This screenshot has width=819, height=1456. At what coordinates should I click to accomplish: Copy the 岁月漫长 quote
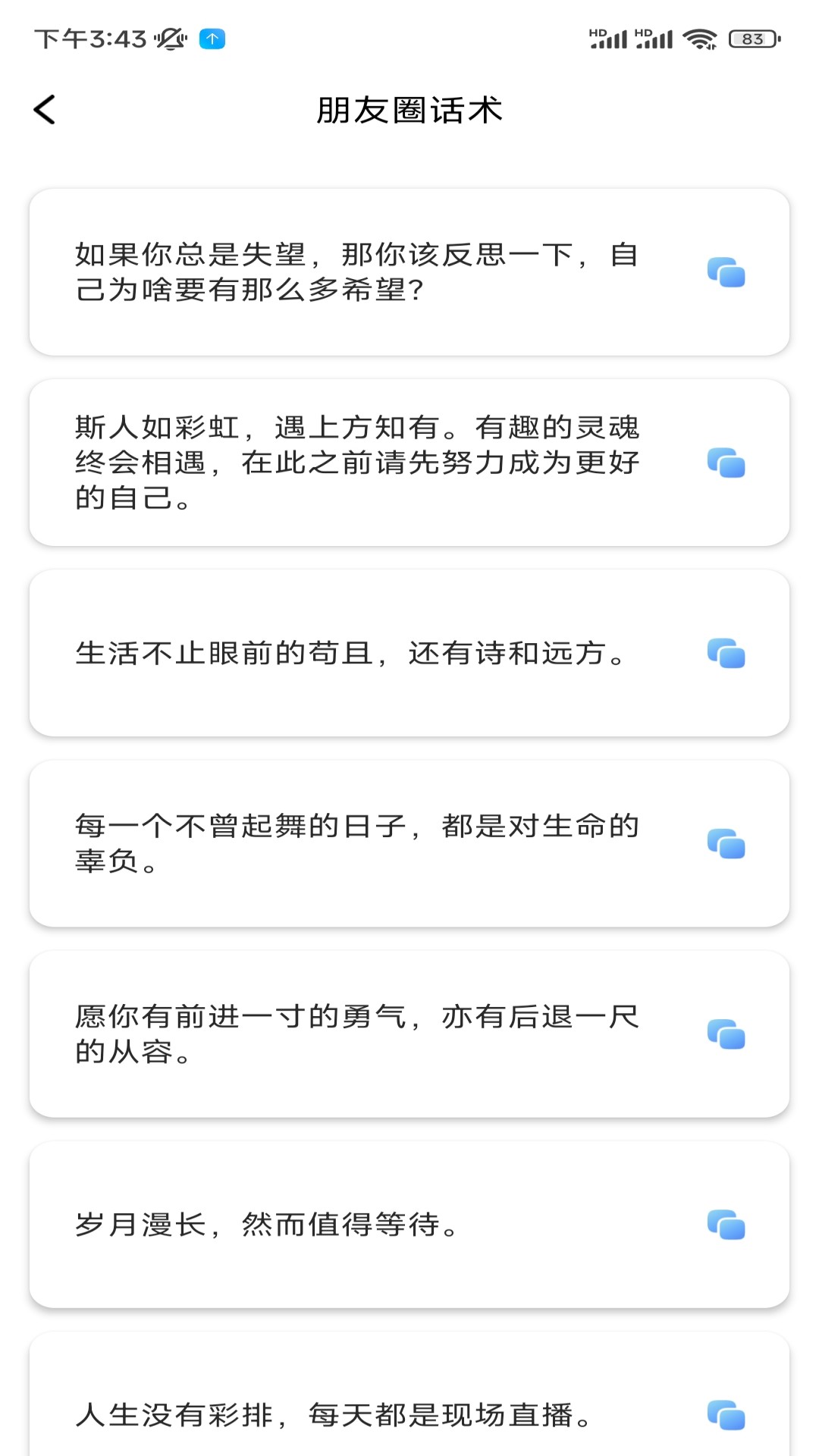pos(726,1224)
